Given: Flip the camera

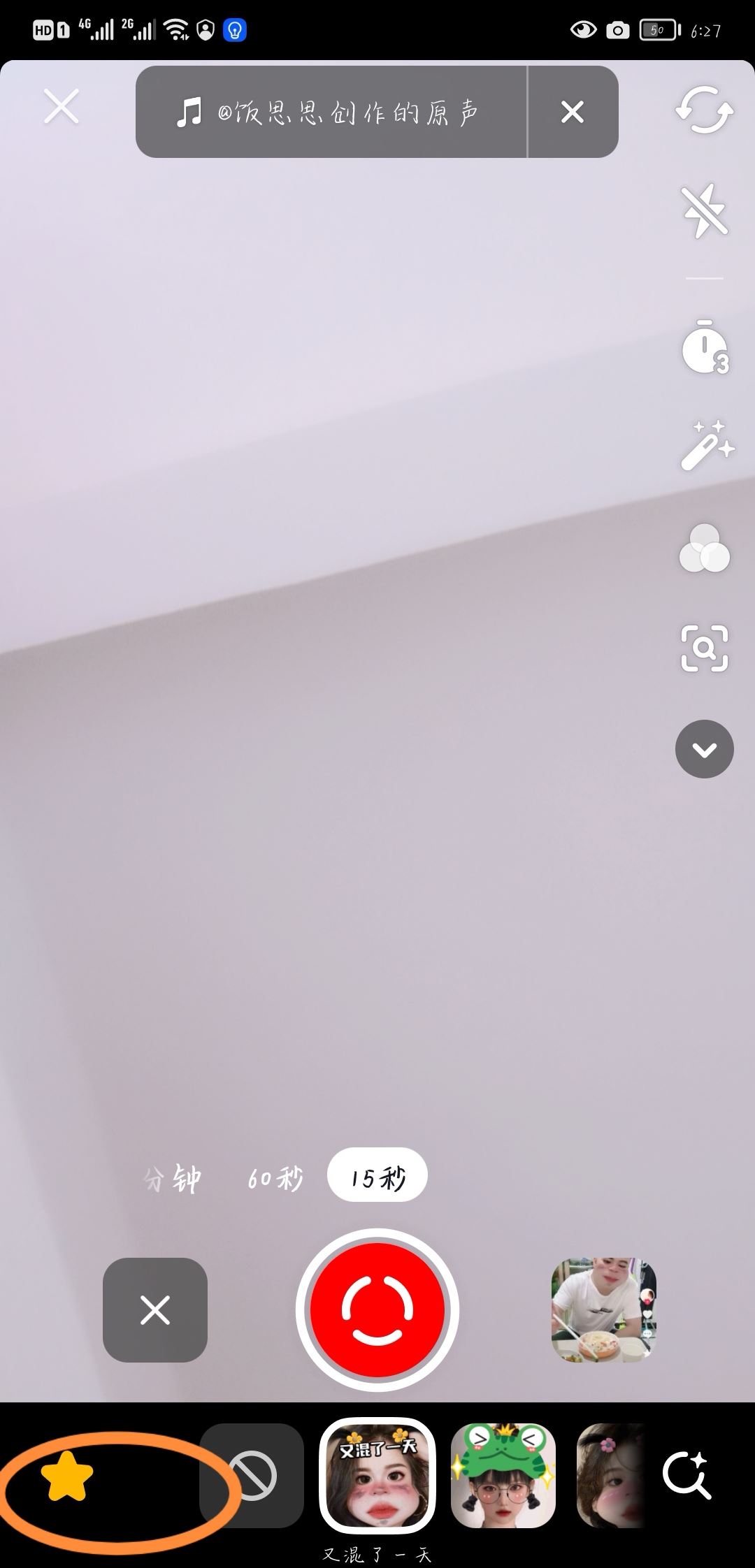Looking at the screenshot, I should tap(704, 110).
